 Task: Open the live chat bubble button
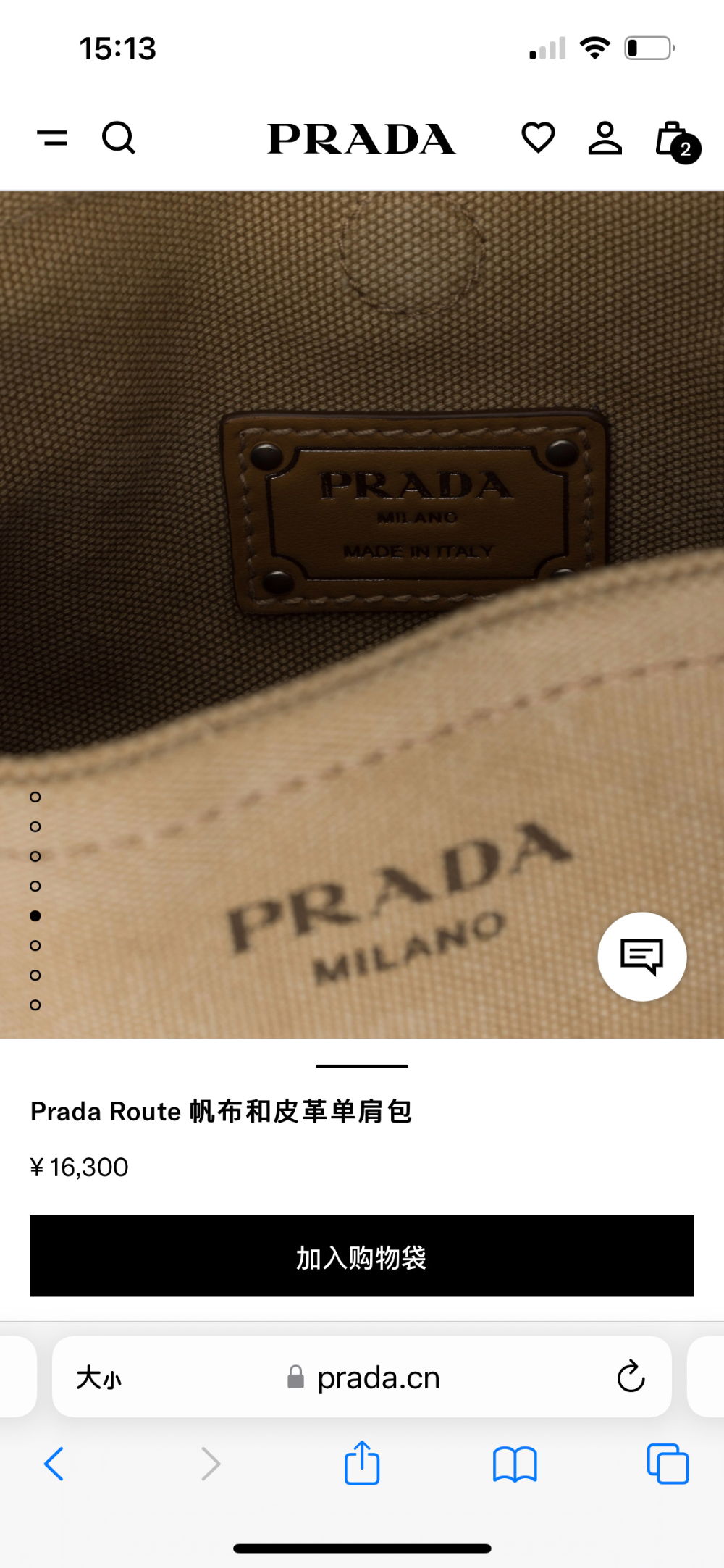click(x=642, y=957)
